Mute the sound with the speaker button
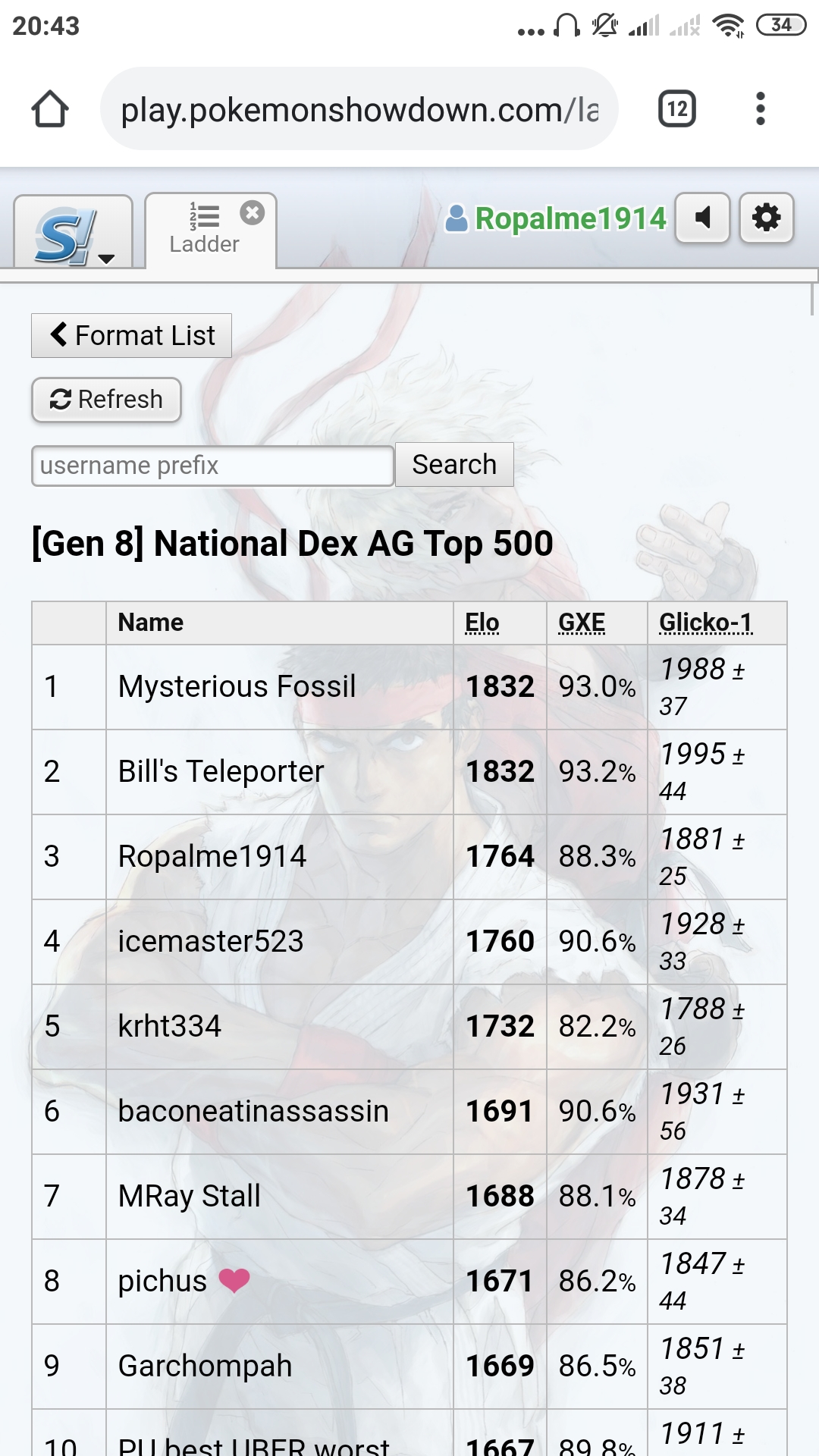The height and width of the screenshot is (1456, 819). point(703,218)
